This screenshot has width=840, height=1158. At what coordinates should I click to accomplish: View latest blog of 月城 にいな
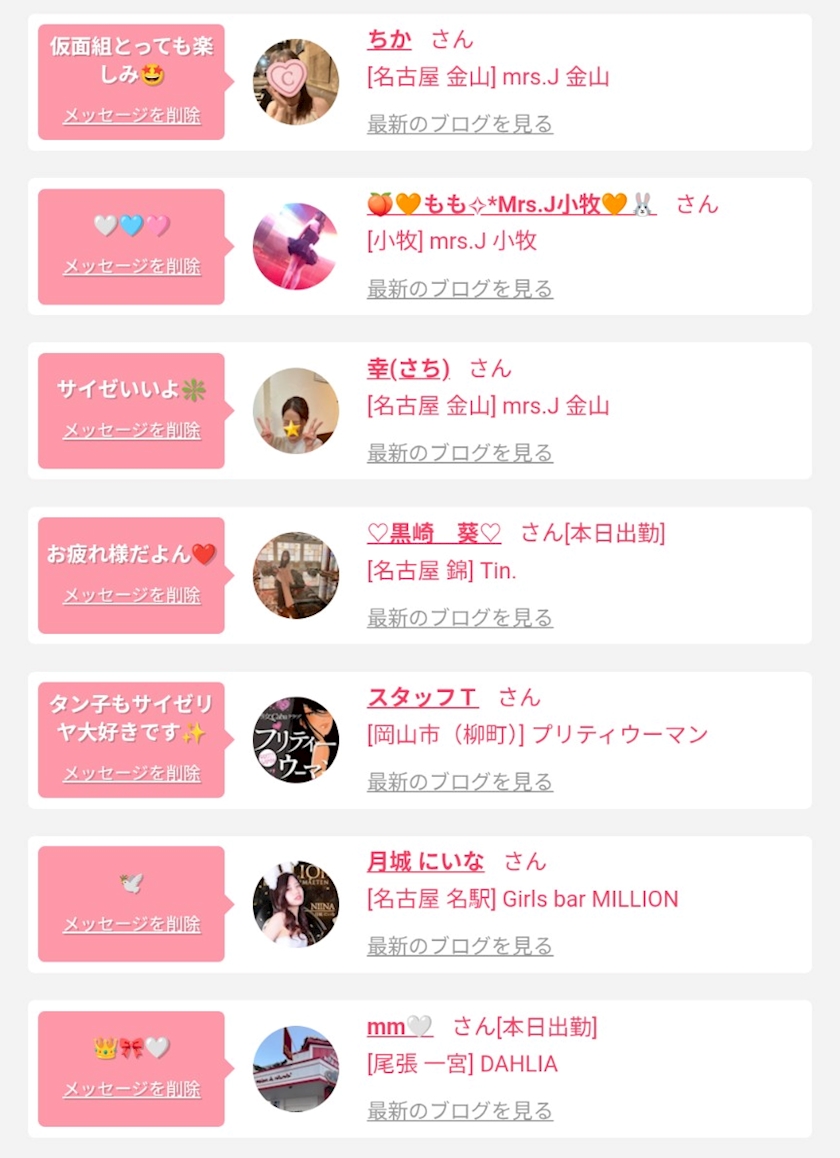pyautogui.click(x=460, y=946)
